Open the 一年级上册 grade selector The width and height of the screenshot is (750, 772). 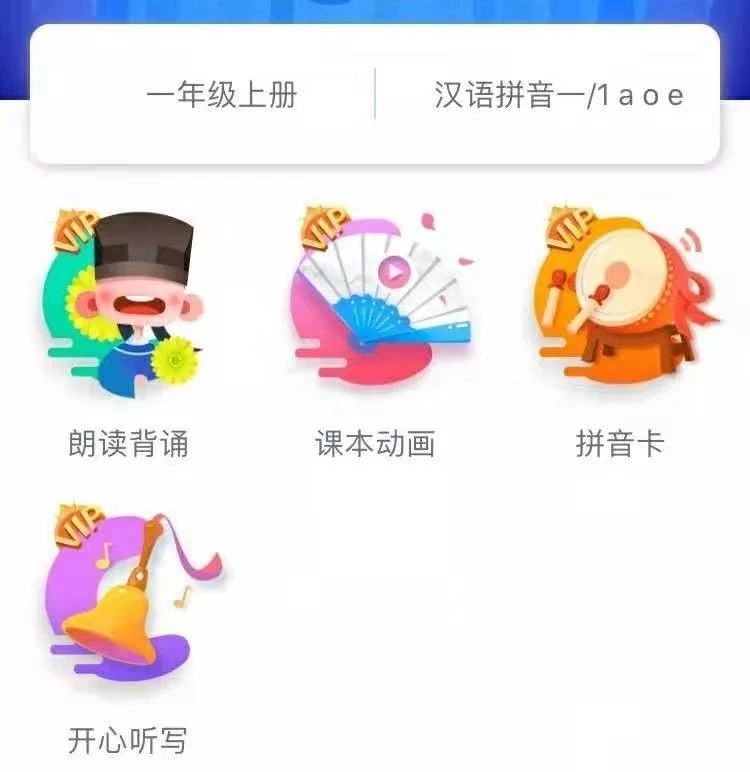(221, 96)
